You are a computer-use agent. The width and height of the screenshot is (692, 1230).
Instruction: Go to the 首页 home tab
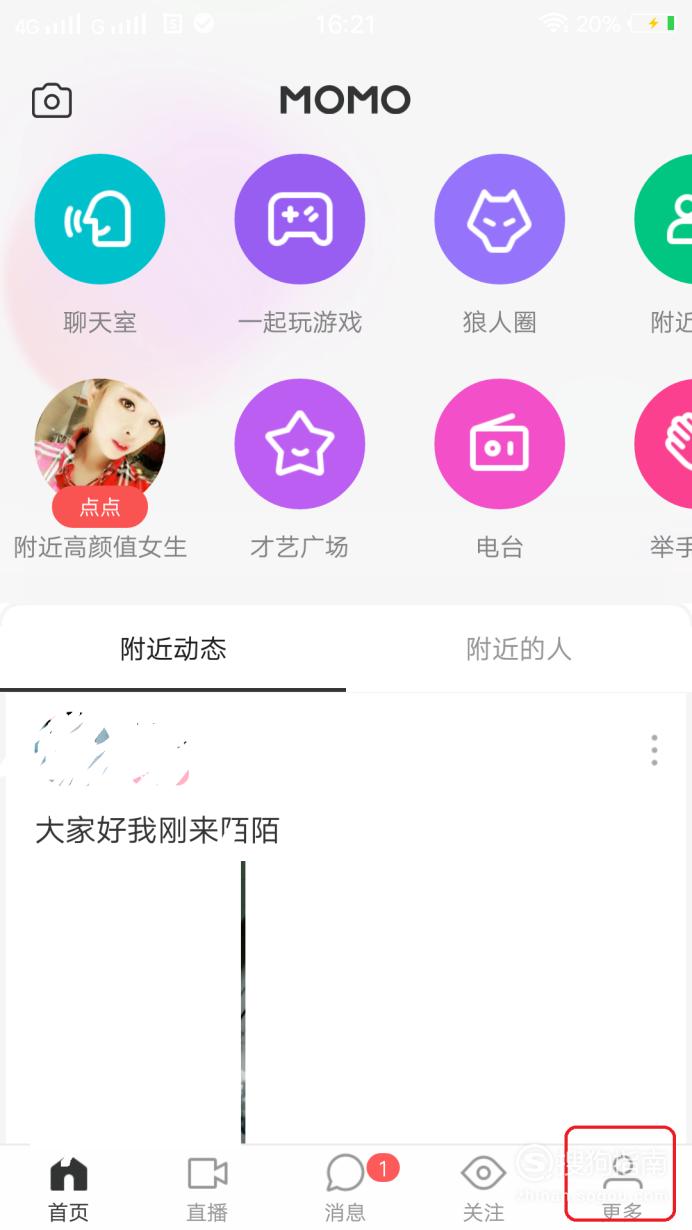69,1189
